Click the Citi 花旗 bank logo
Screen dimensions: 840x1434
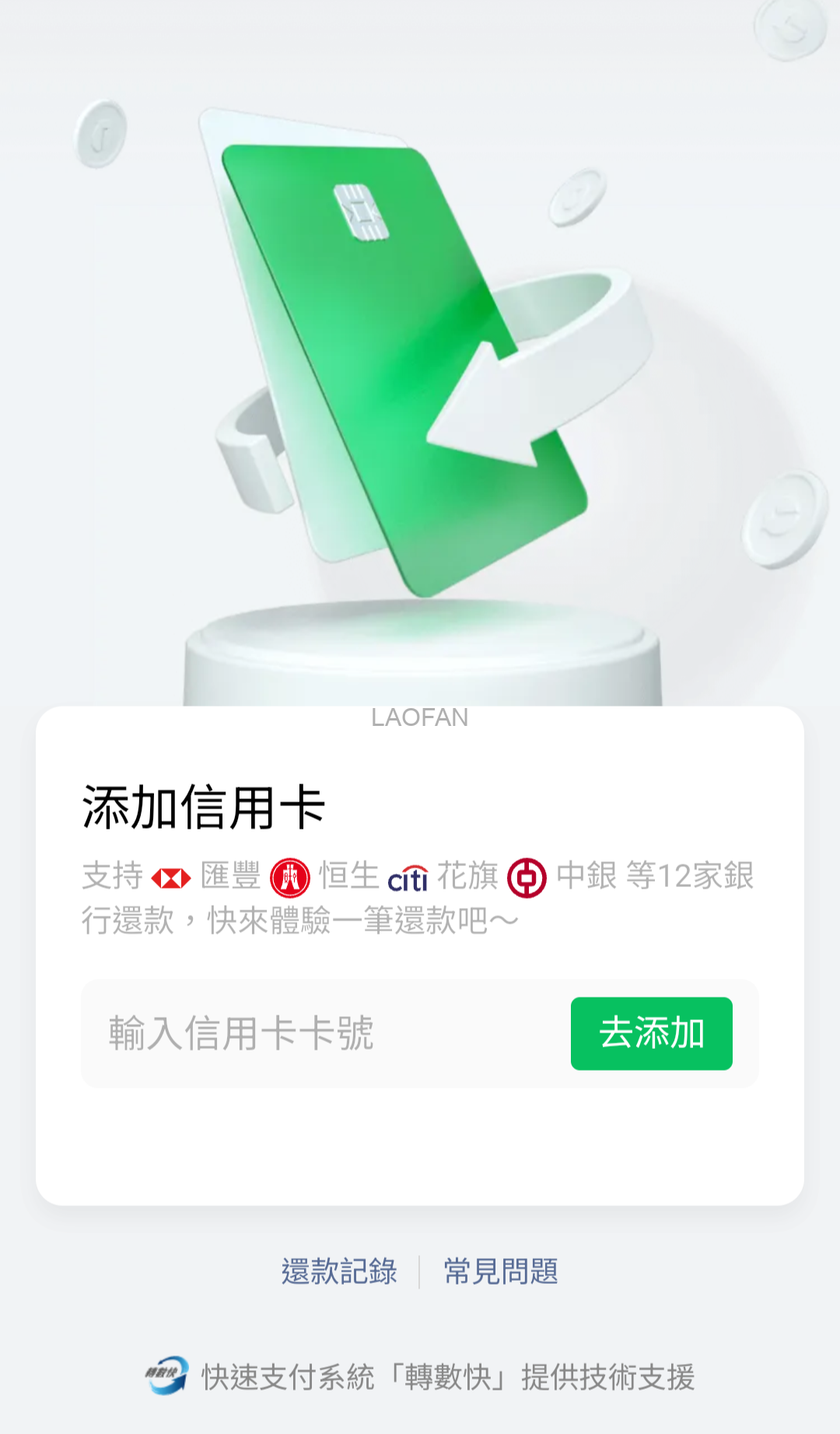tap(407, 878)
